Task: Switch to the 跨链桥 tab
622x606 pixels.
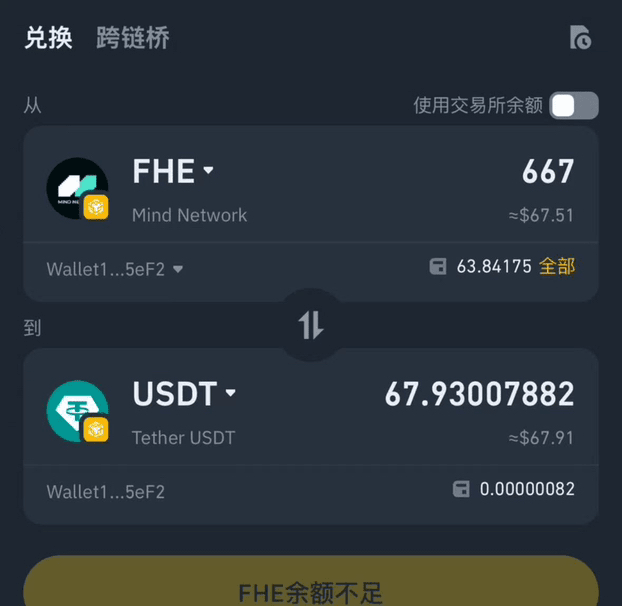Action: tap(133, 39)
